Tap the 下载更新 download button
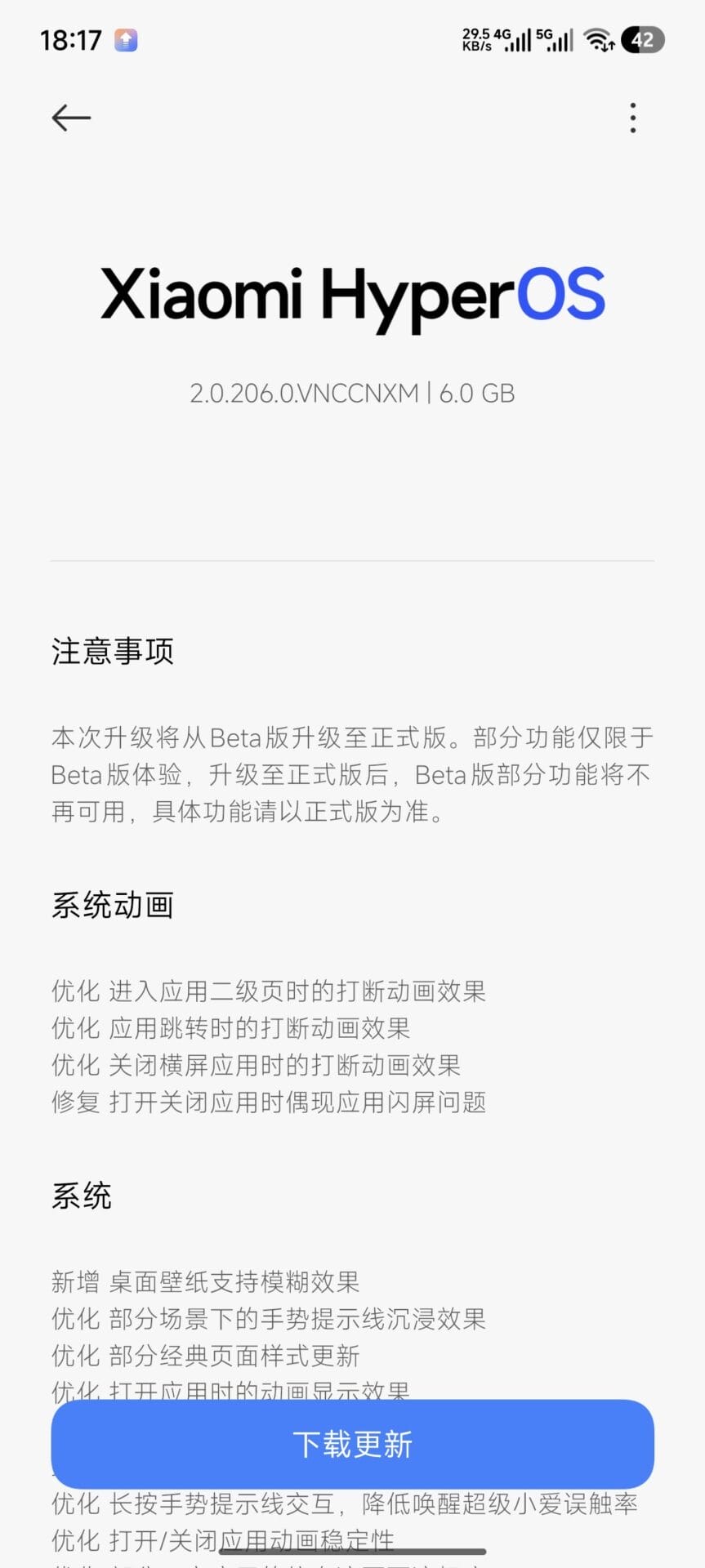Image resolution: width=705 pixels, height=1568 pixels. click(352, 1444)
